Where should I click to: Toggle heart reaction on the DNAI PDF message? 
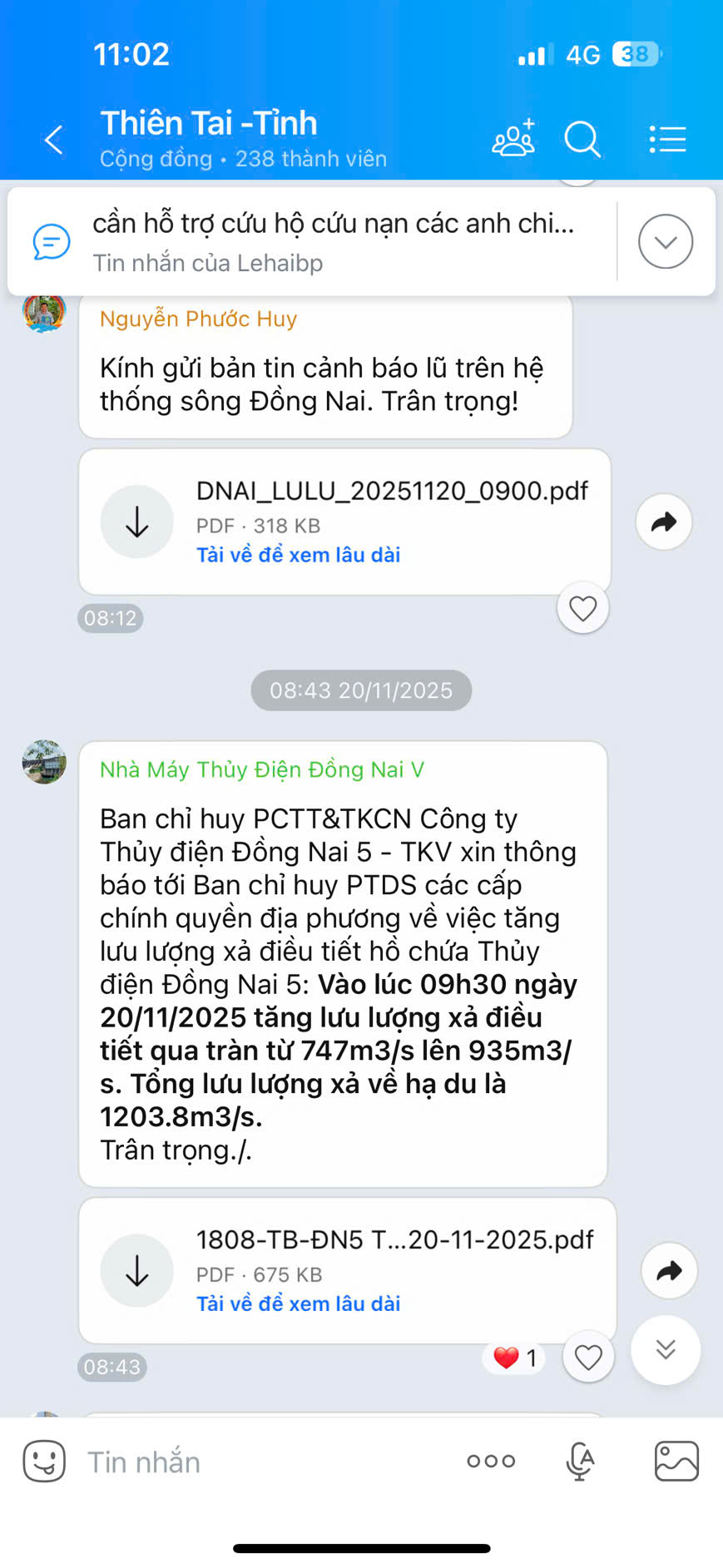(582, 608)
